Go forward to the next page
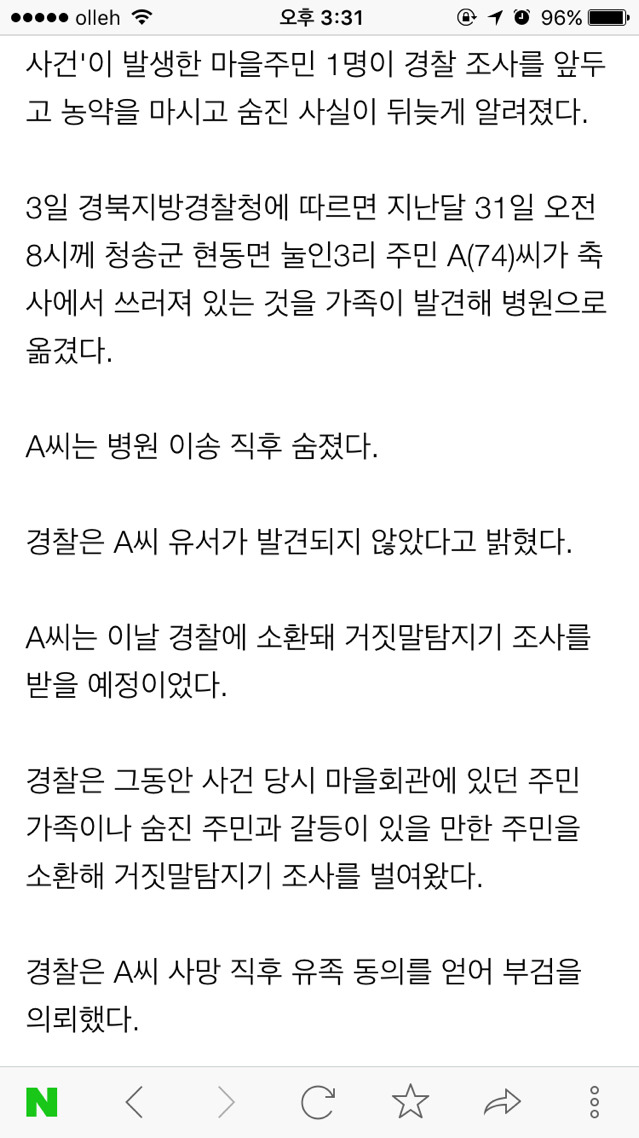 tap(227, 1102)
